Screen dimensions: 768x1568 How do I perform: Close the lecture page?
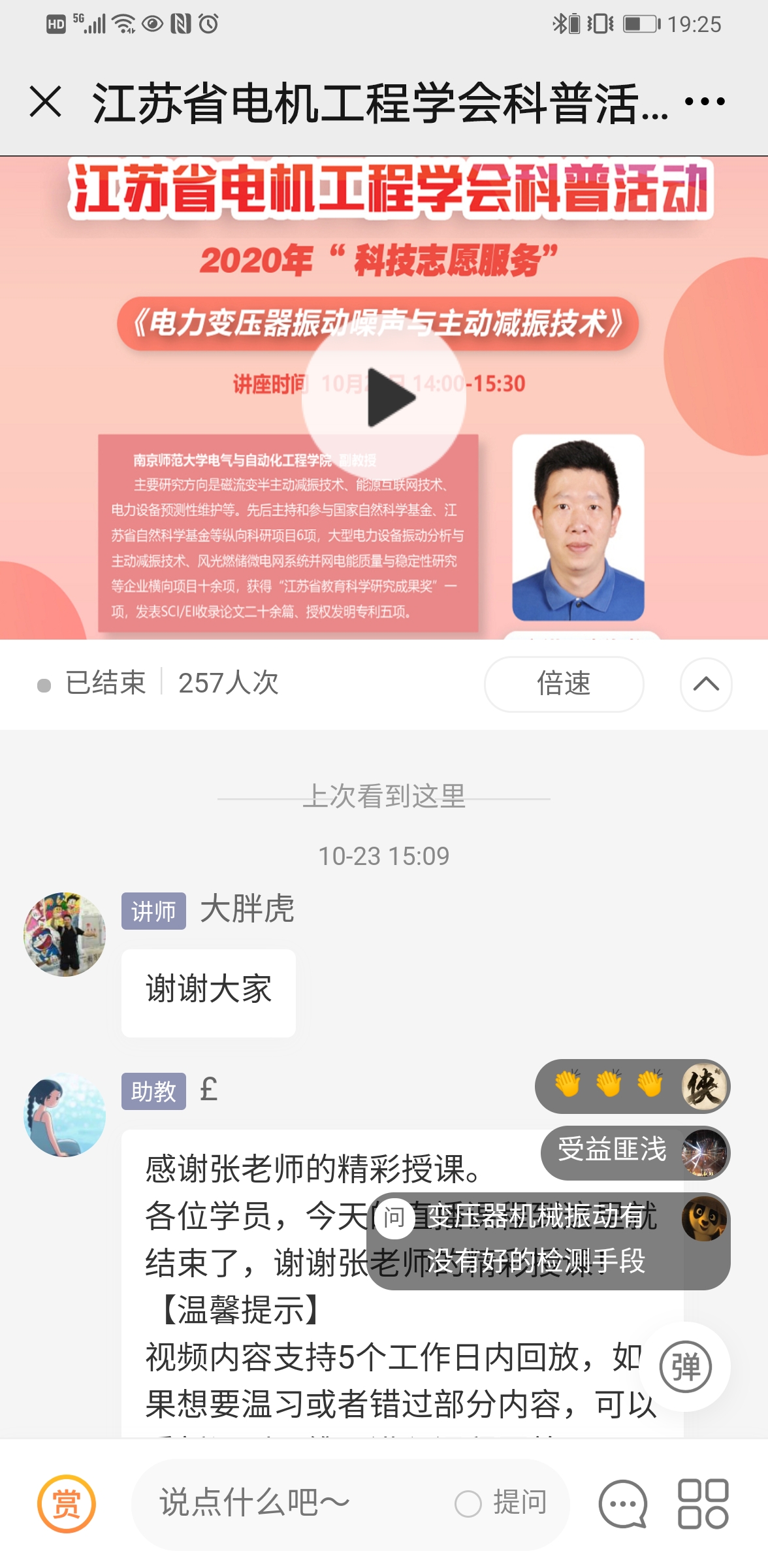pyautogui.click(x=46, y=102)
